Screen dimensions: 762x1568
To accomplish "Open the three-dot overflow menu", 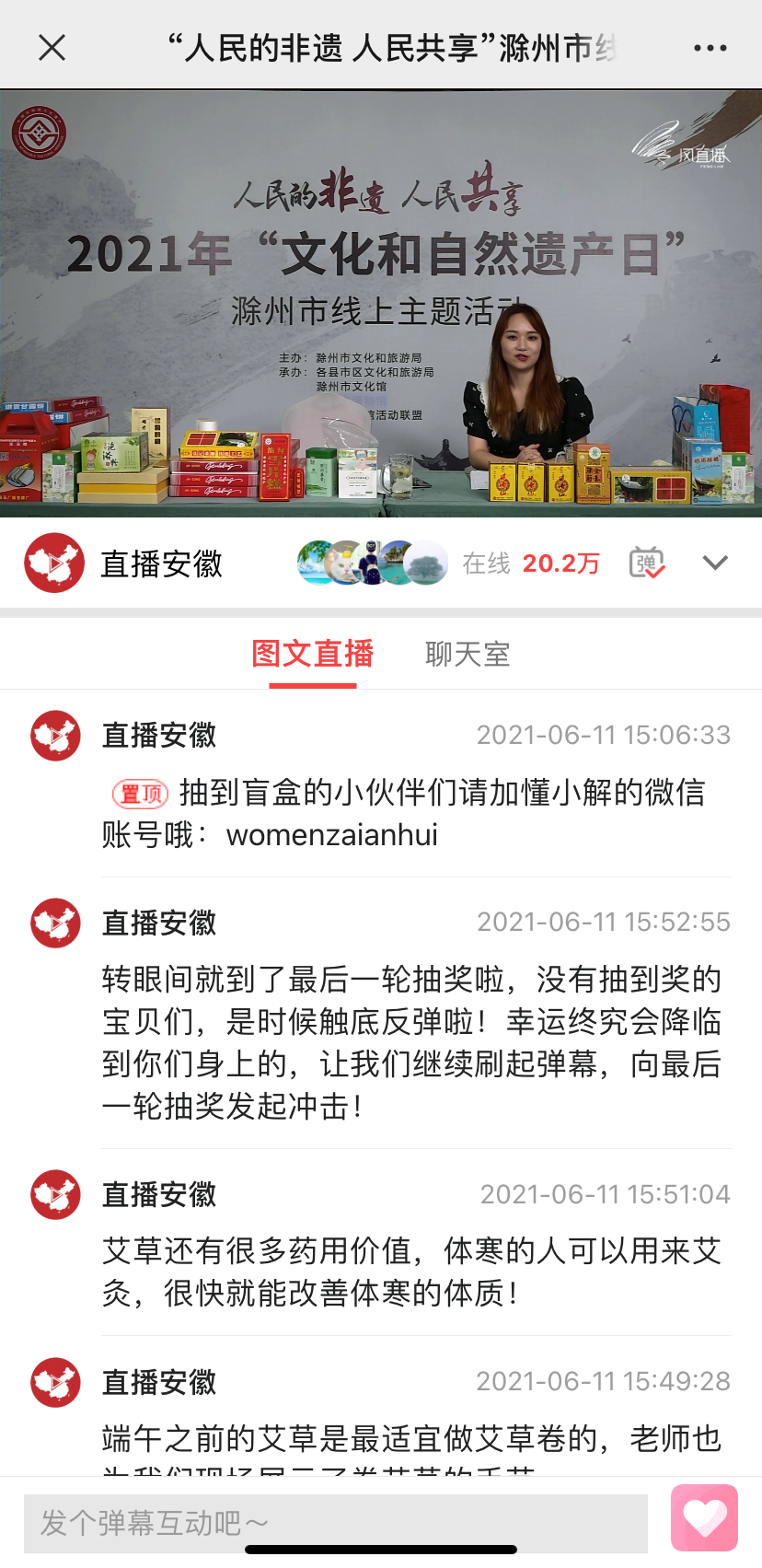I will [710, 48].
